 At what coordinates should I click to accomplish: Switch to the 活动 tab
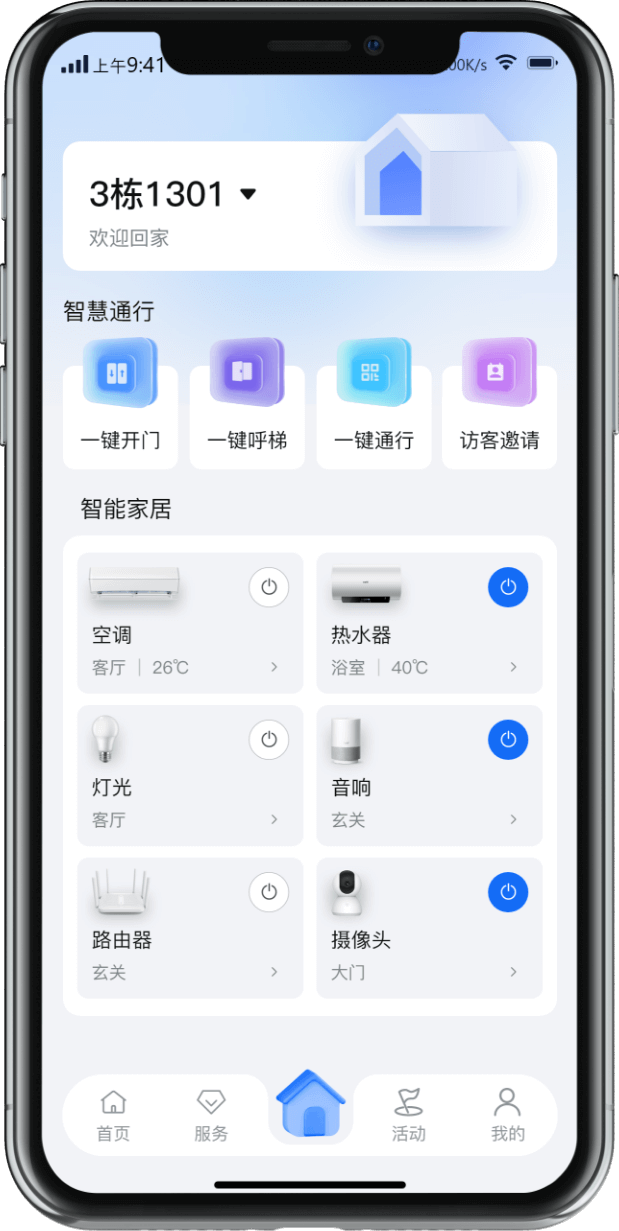click(408, 1115)
